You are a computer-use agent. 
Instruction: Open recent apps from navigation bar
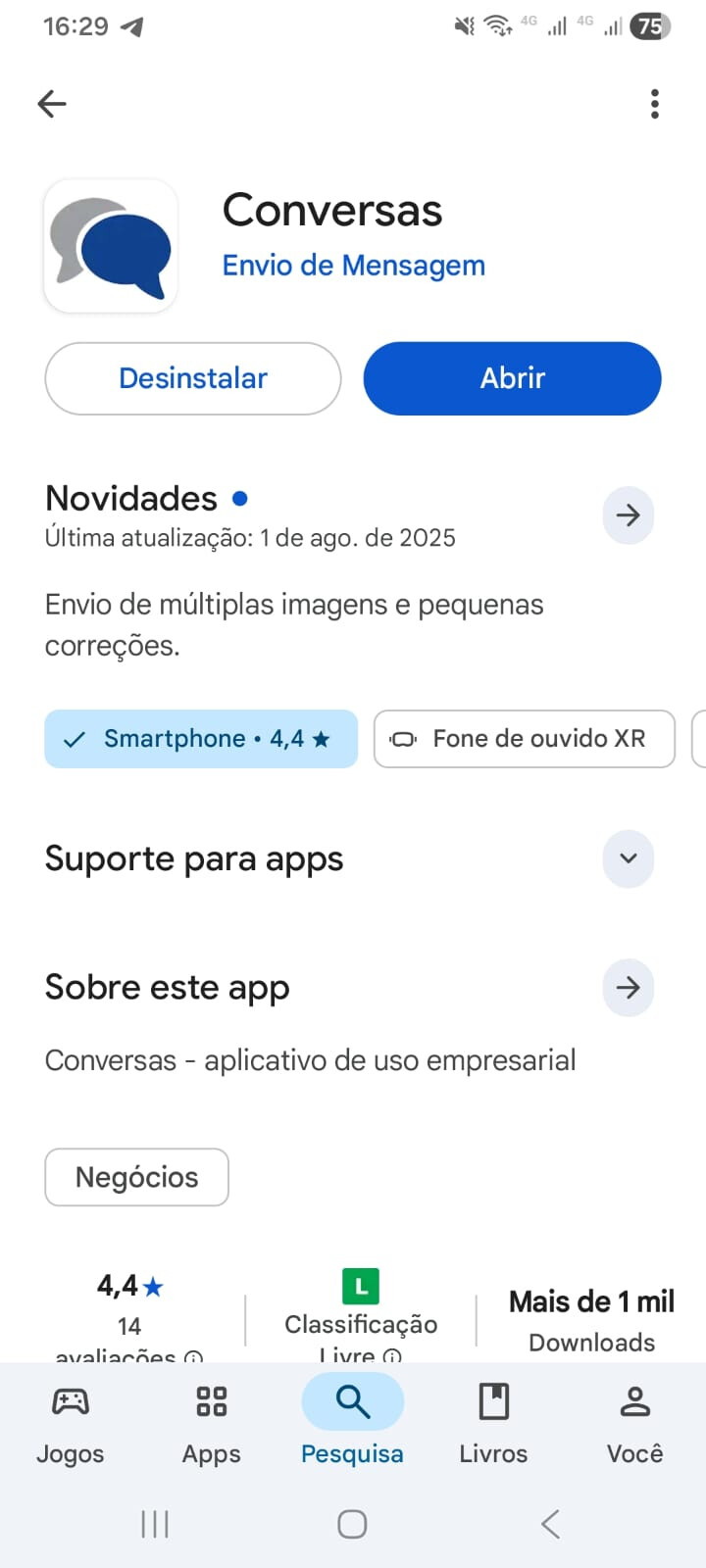coord(155,1524)
